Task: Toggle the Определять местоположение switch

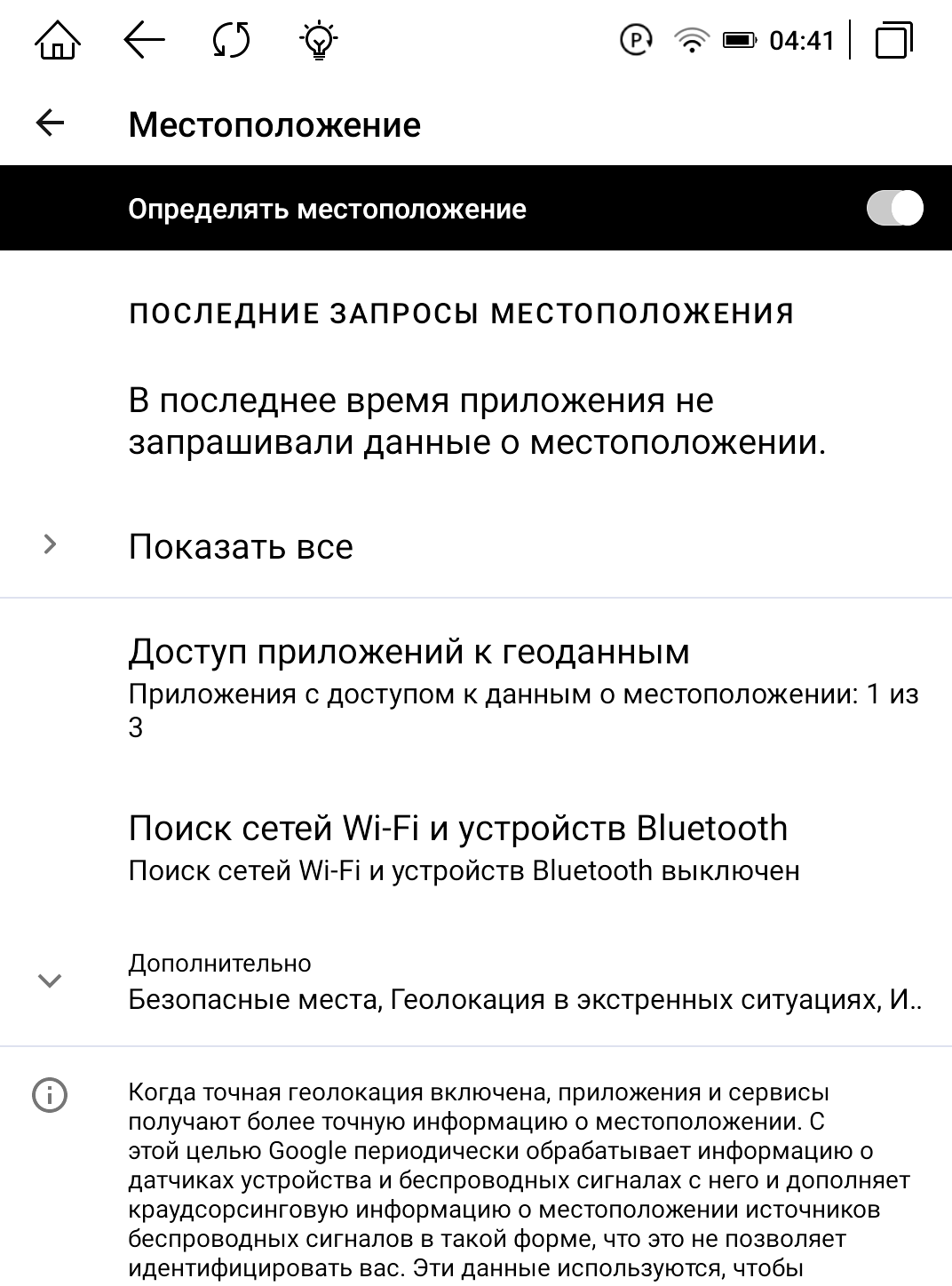Action: (x=893, y=209)
